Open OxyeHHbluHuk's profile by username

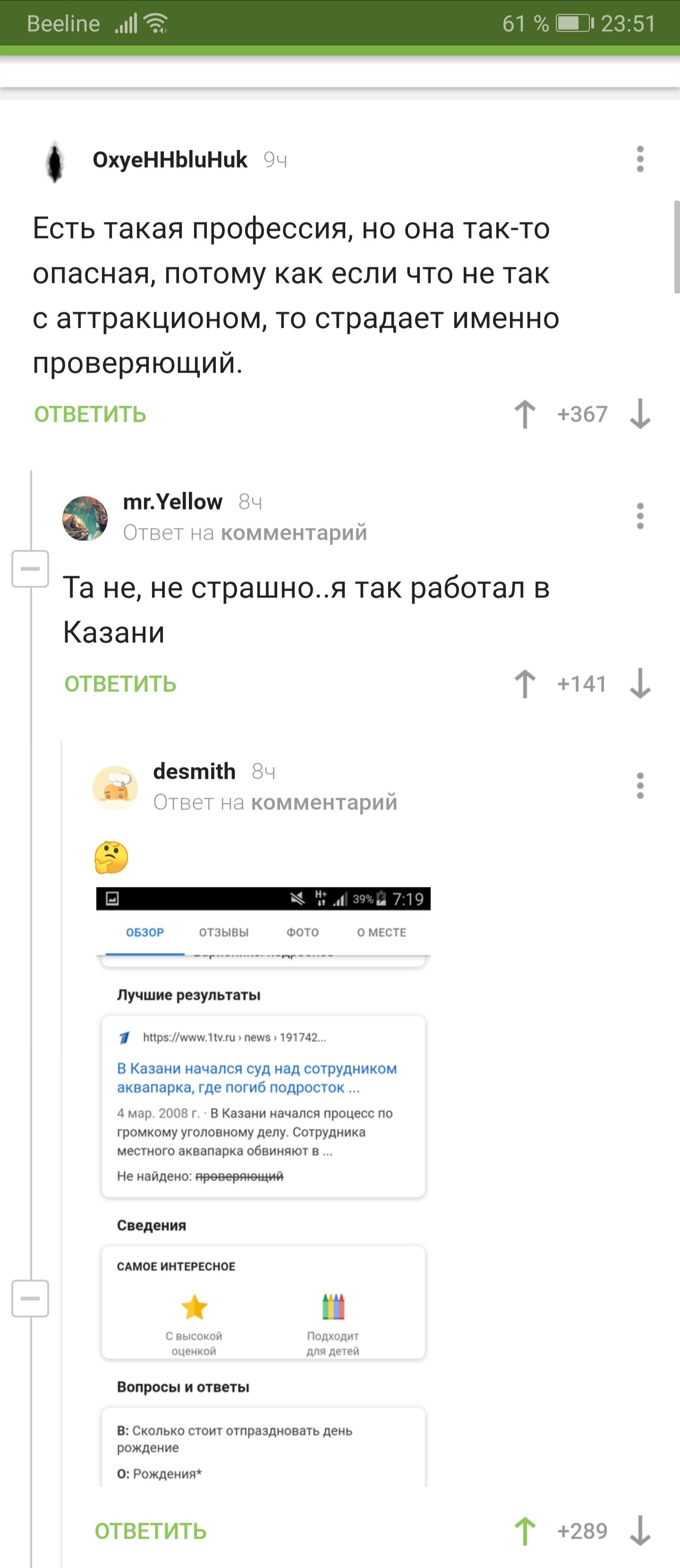coord(170,160)
